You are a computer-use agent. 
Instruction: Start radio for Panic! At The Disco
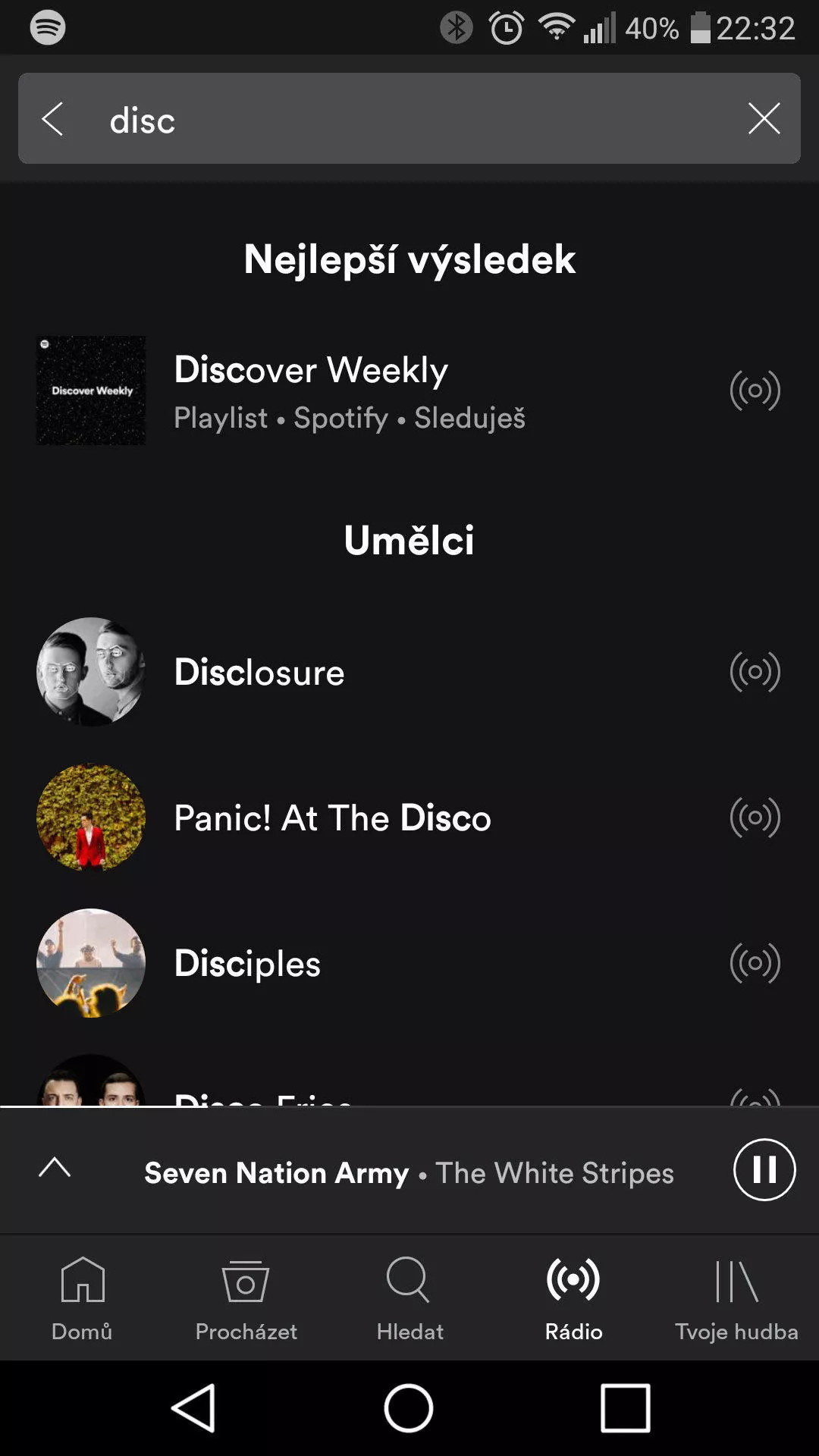[x=755, y=817]
